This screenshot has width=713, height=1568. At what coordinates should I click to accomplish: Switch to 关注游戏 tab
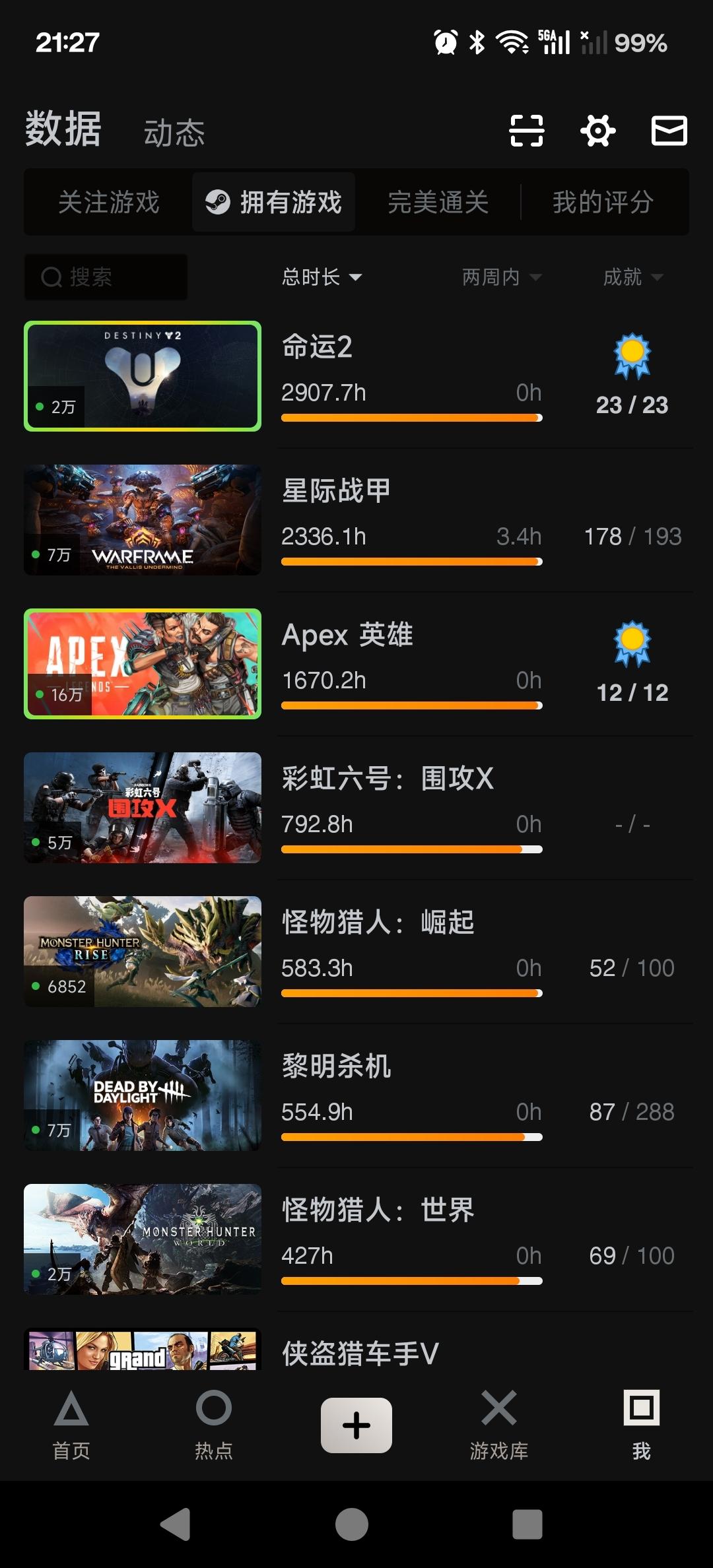109,202
